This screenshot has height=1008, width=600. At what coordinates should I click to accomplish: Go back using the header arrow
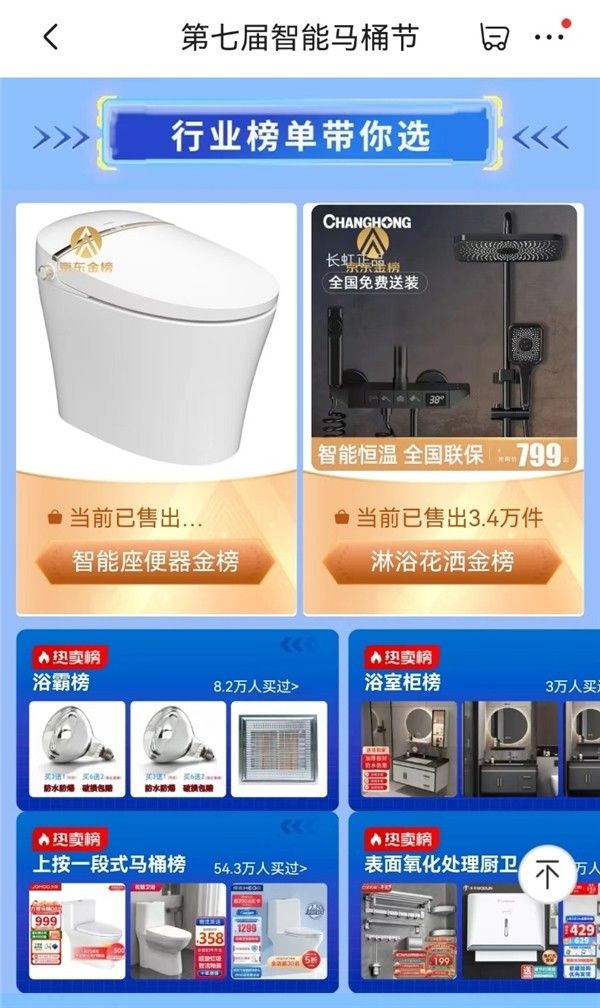click(51, 38)
